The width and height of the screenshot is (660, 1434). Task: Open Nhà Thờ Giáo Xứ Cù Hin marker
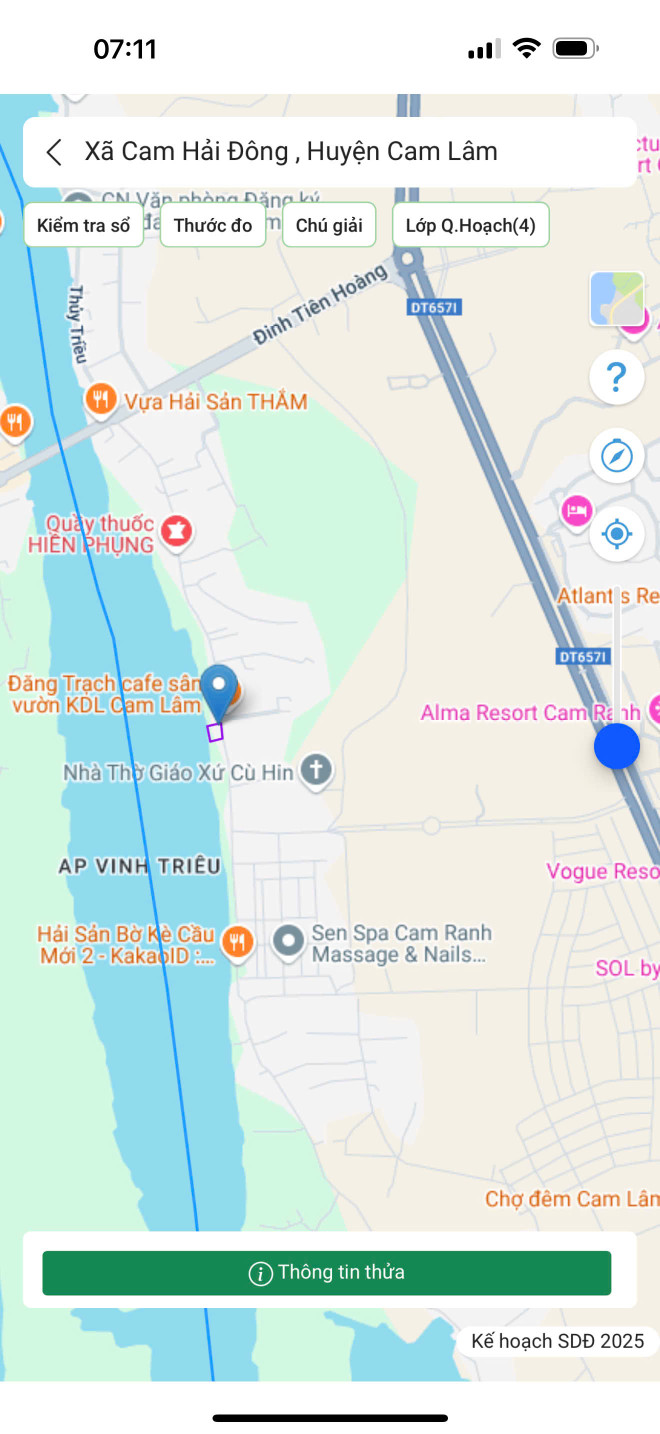click(317, 771)
